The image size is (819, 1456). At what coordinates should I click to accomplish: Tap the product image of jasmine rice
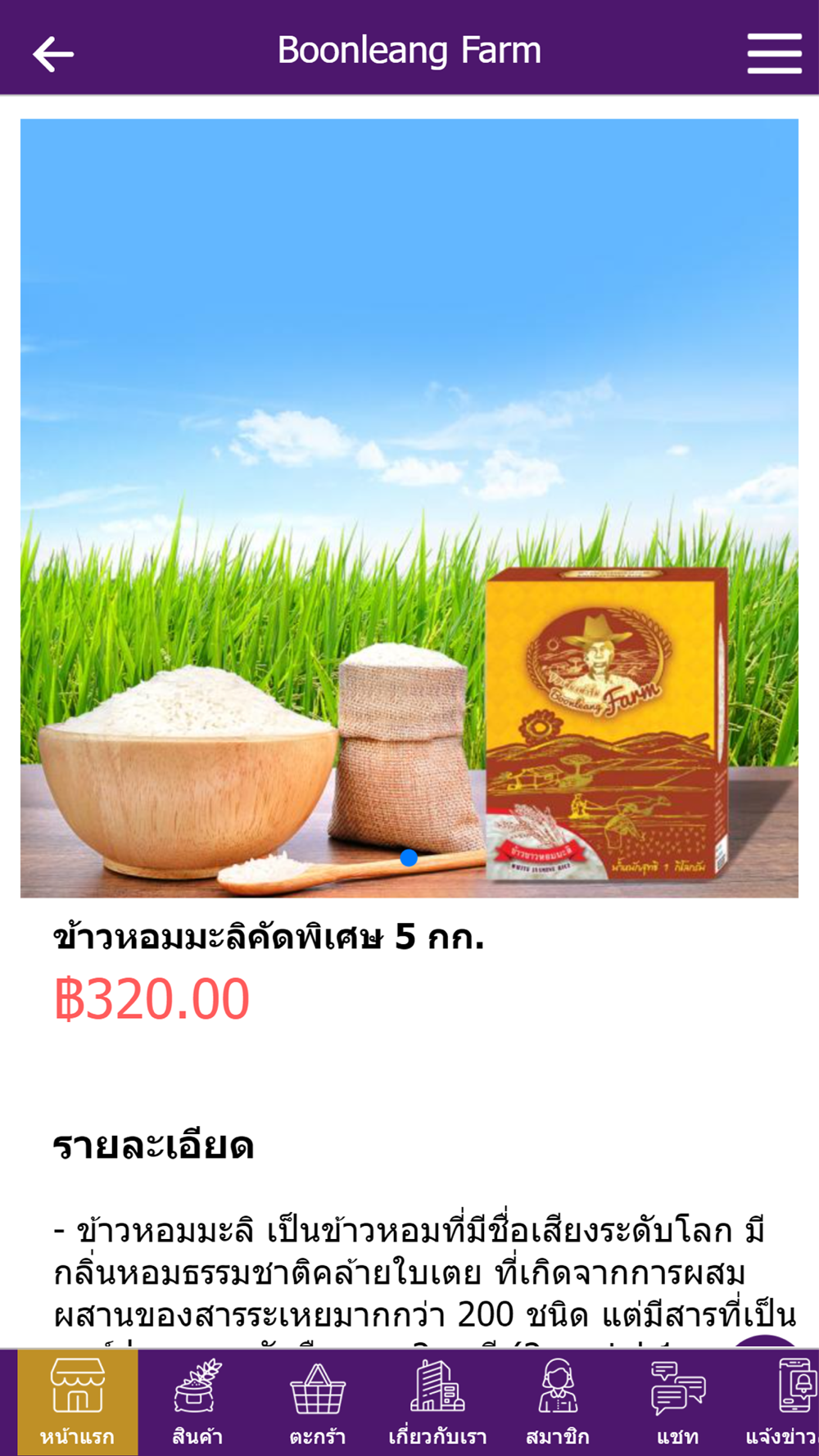point(409,508)
